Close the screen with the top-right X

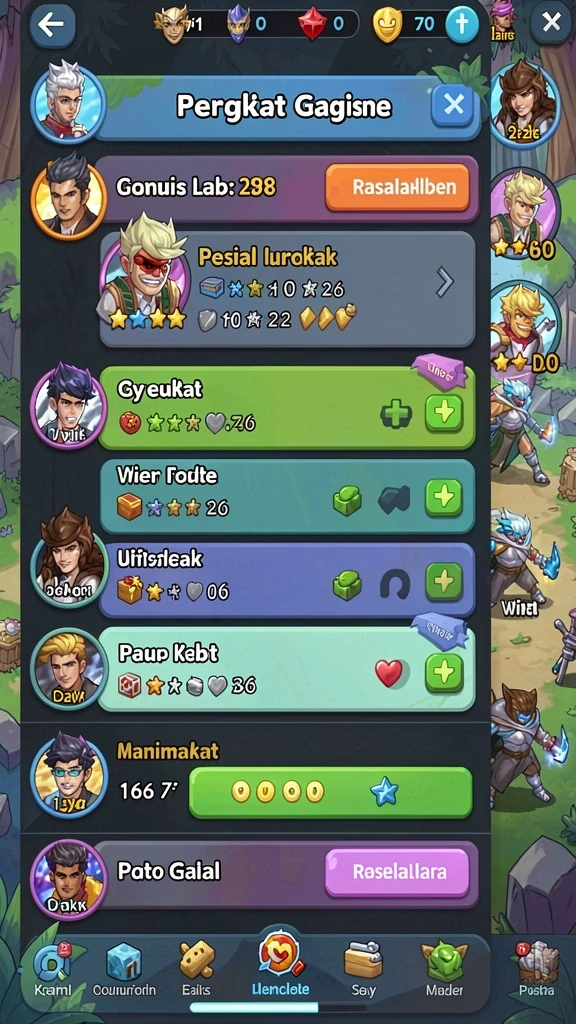coord(551,24)
